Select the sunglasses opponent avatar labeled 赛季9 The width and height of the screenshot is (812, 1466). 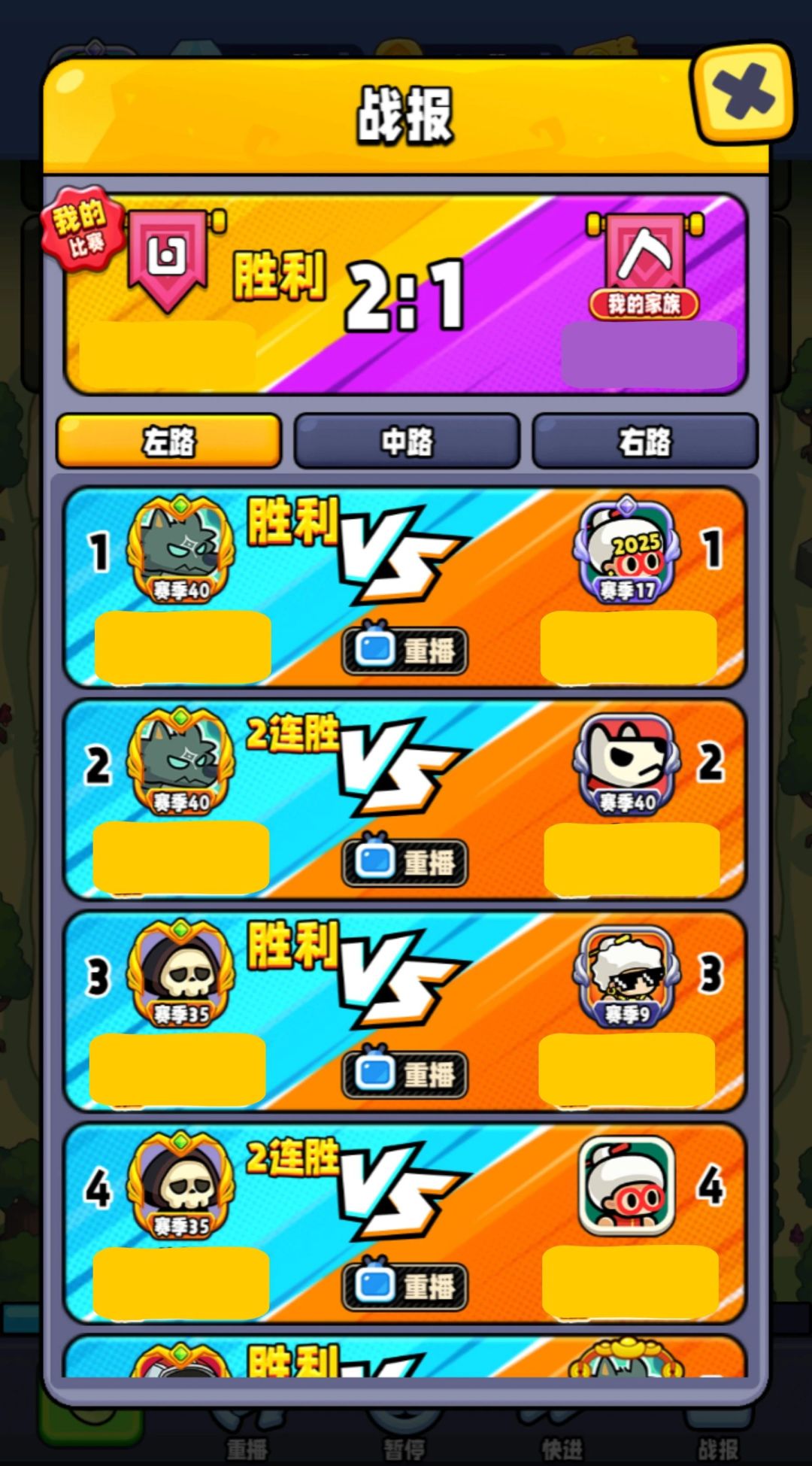[630, 974]
